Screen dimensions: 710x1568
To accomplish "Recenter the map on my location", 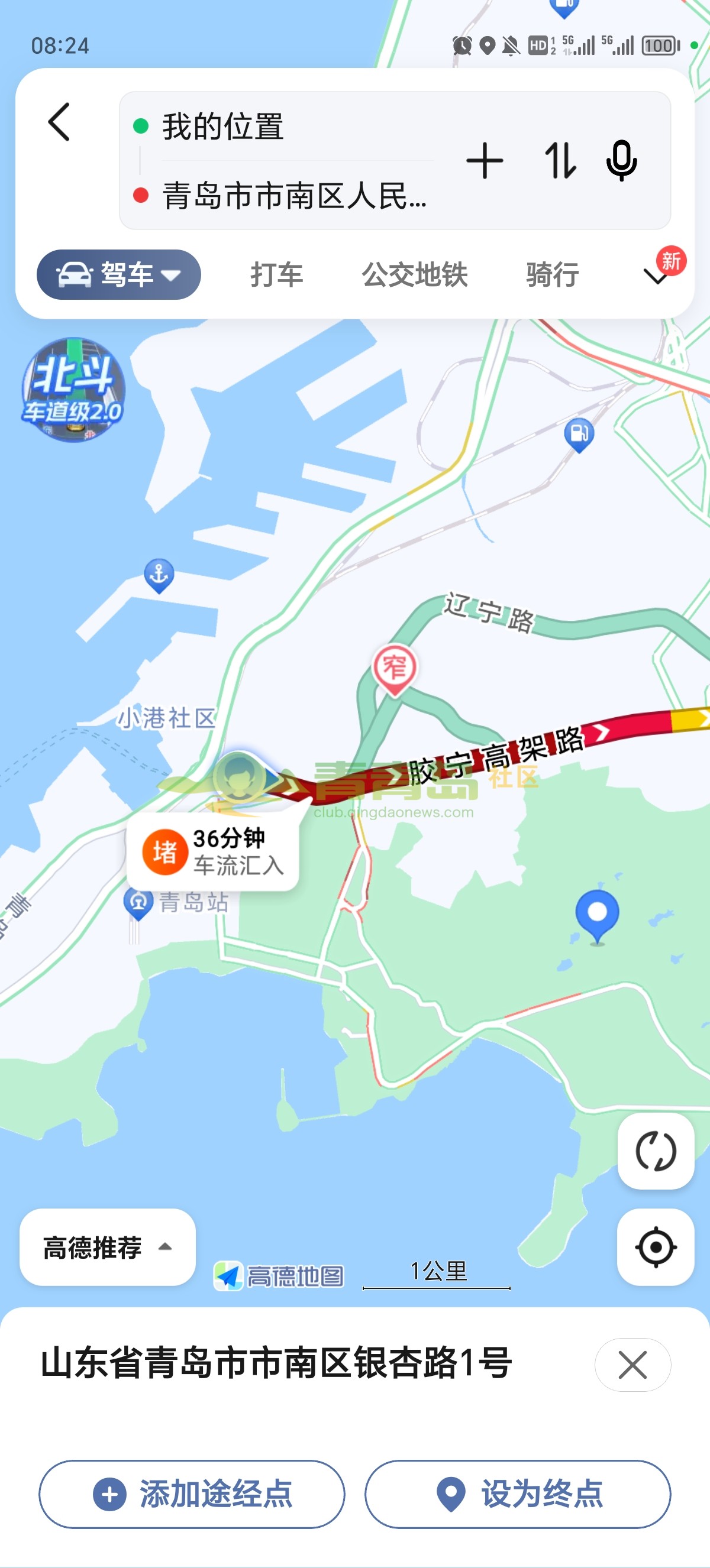I will [x=656, y=1247].
